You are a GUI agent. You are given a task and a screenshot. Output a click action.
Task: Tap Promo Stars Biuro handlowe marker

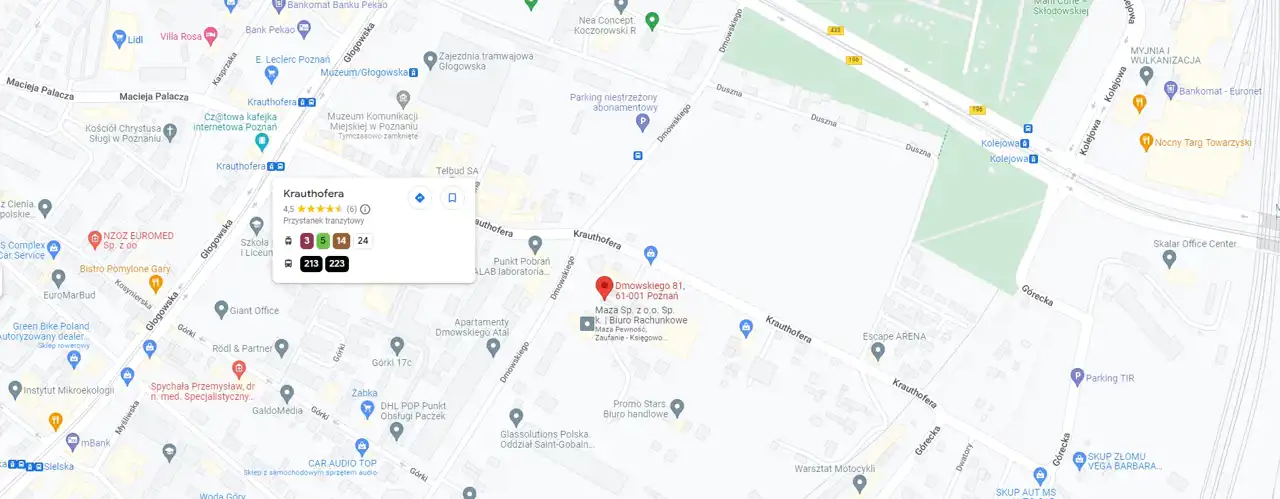[x=677, y=407]
